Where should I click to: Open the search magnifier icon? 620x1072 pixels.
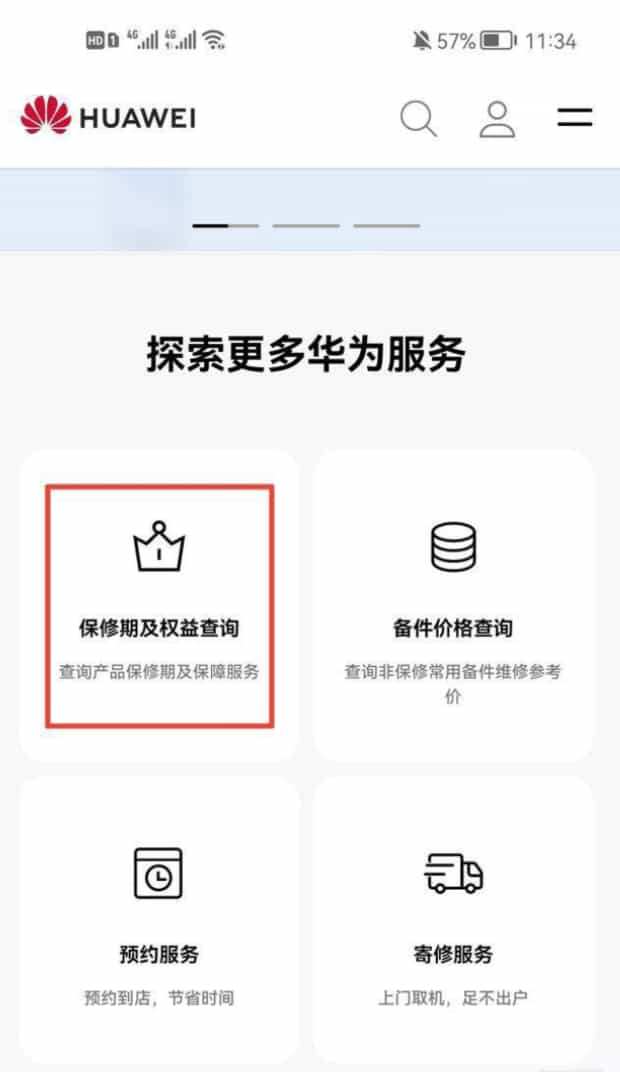(x=418, y=118)
